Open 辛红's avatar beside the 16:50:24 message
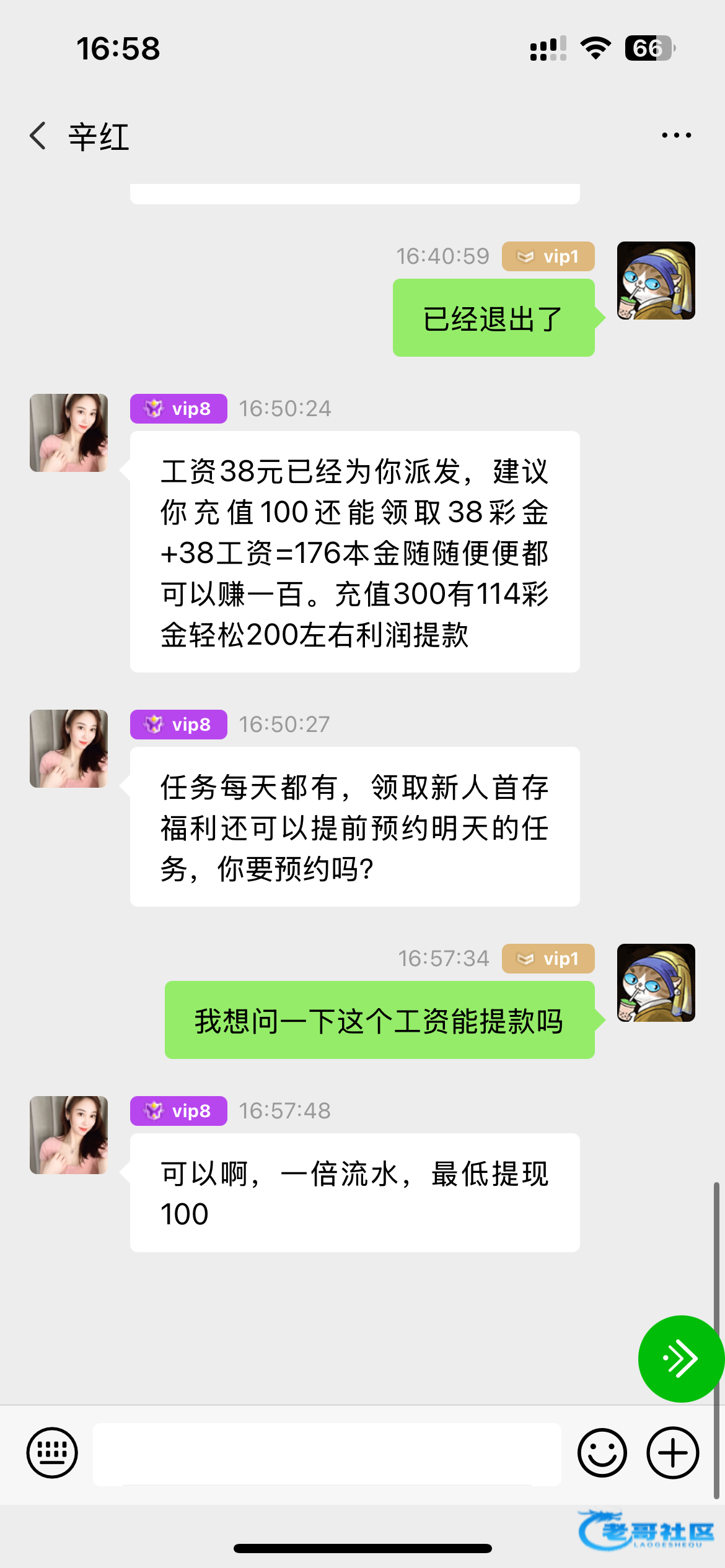Viewport: 725px width, 1568px height. point(69,433)
